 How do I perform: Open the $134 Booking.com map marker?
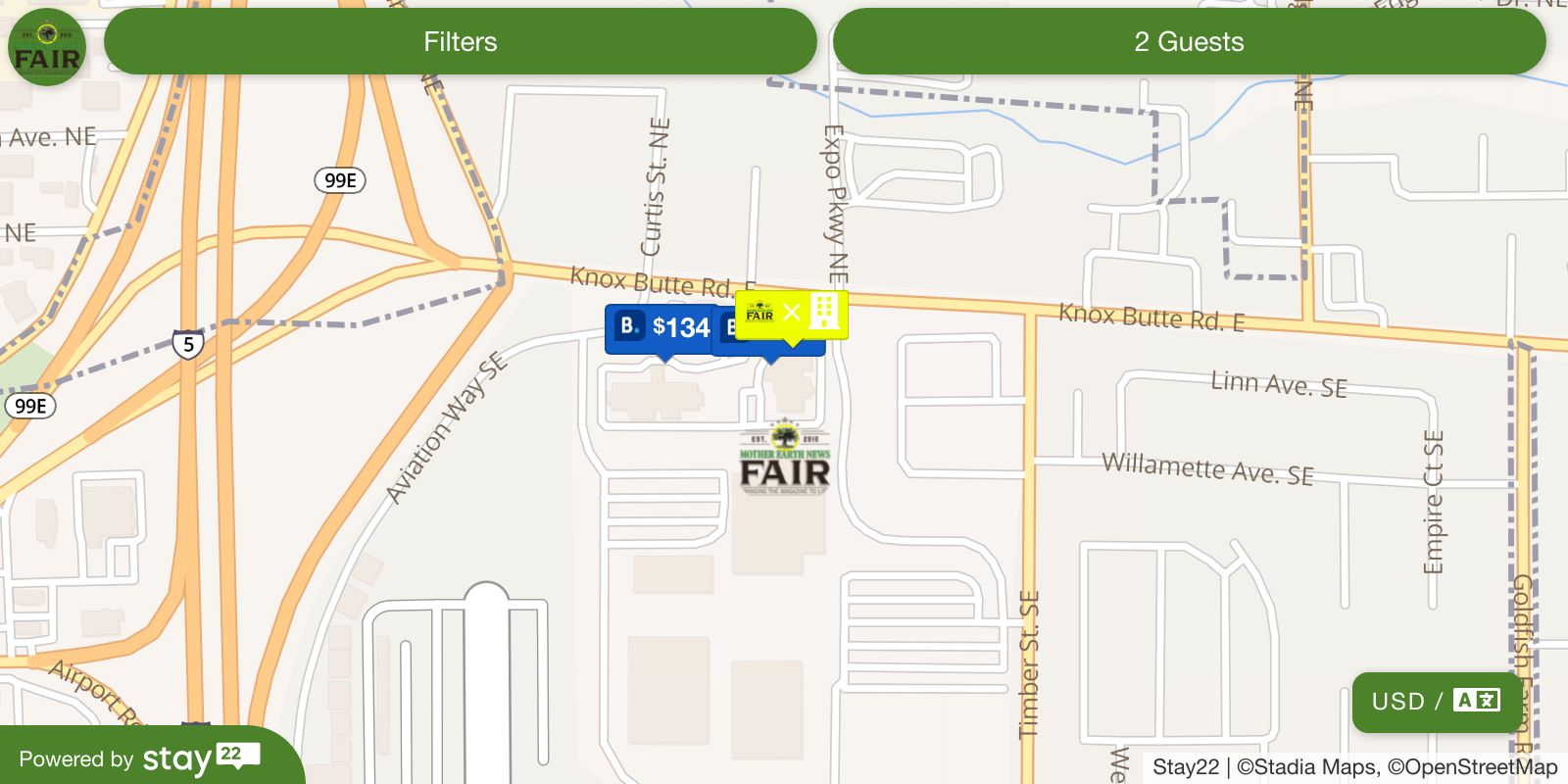tap(664, 327)
